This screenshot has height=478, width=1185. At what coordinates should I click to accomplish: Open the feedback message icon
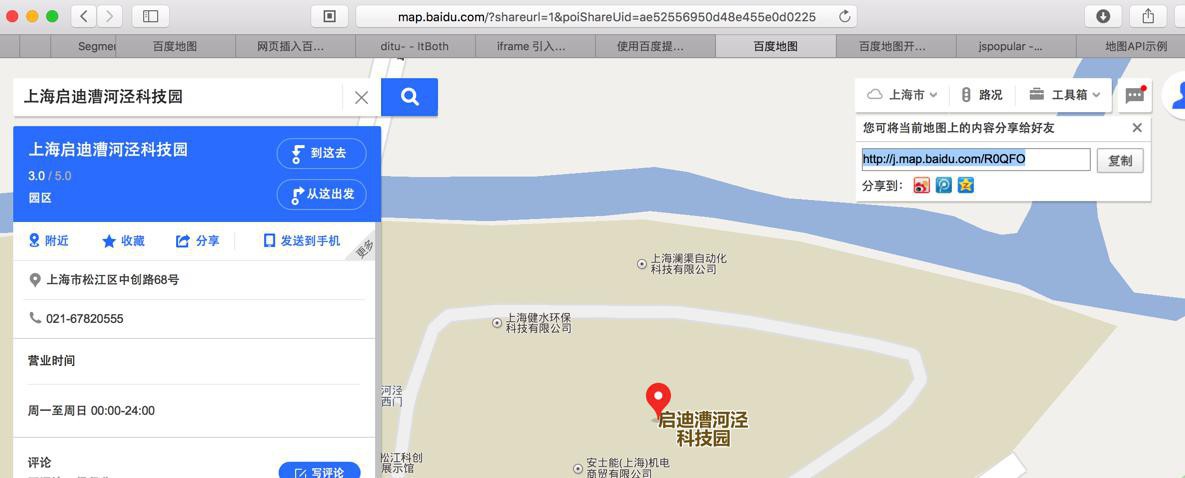click(1135, 95)
